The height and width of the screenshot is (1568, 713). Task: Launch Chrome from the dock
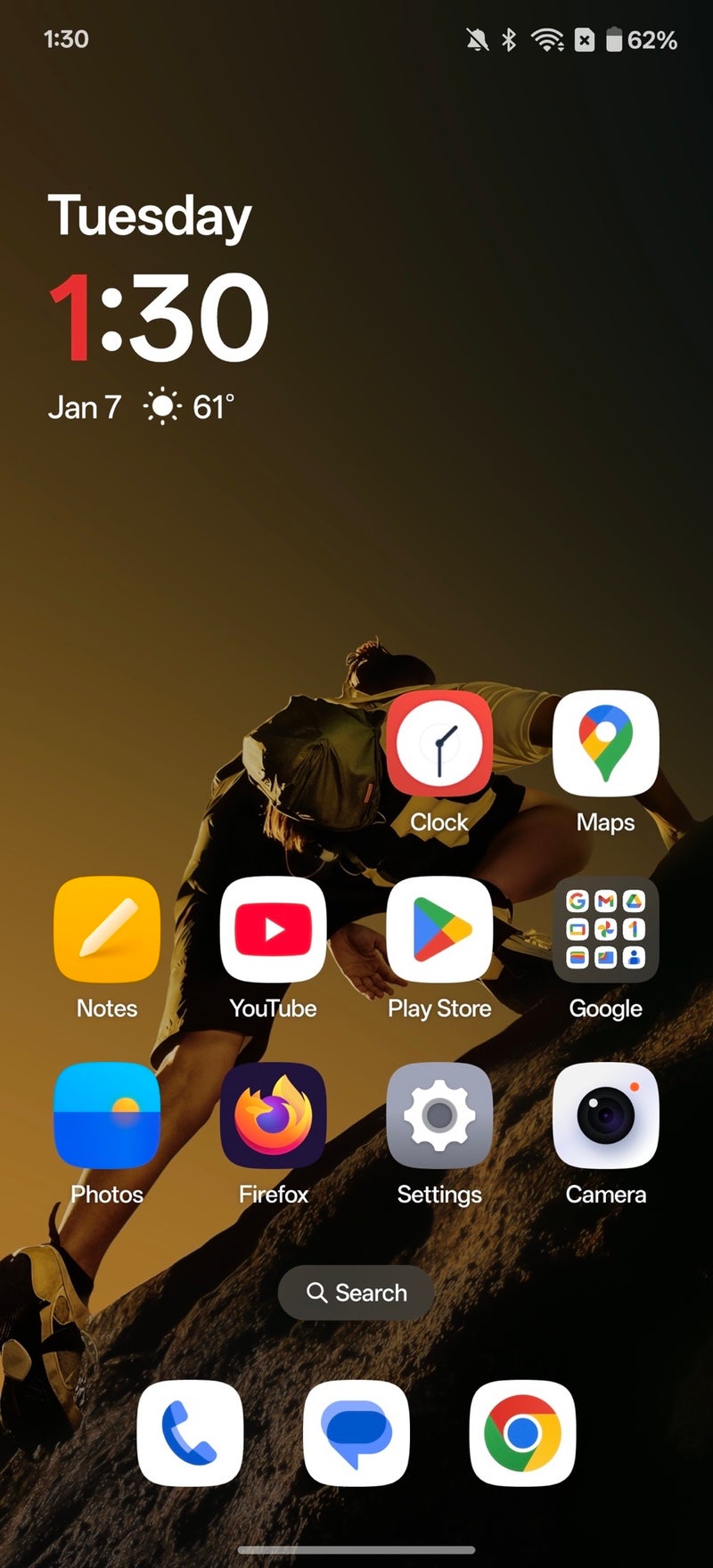[x=522, y=1433]
